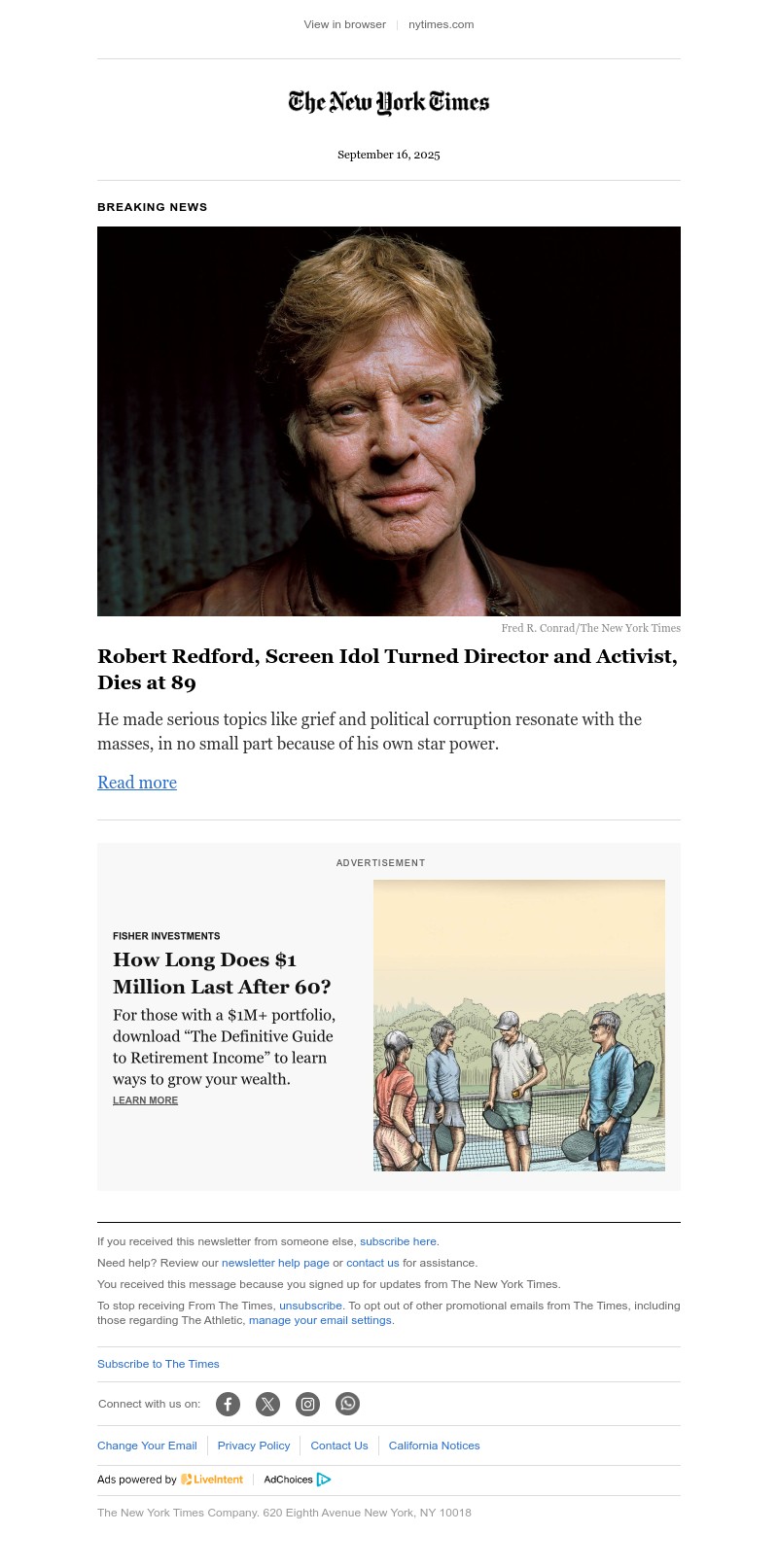Open California Notices
778x1568 pixels.
point(434,1446)
